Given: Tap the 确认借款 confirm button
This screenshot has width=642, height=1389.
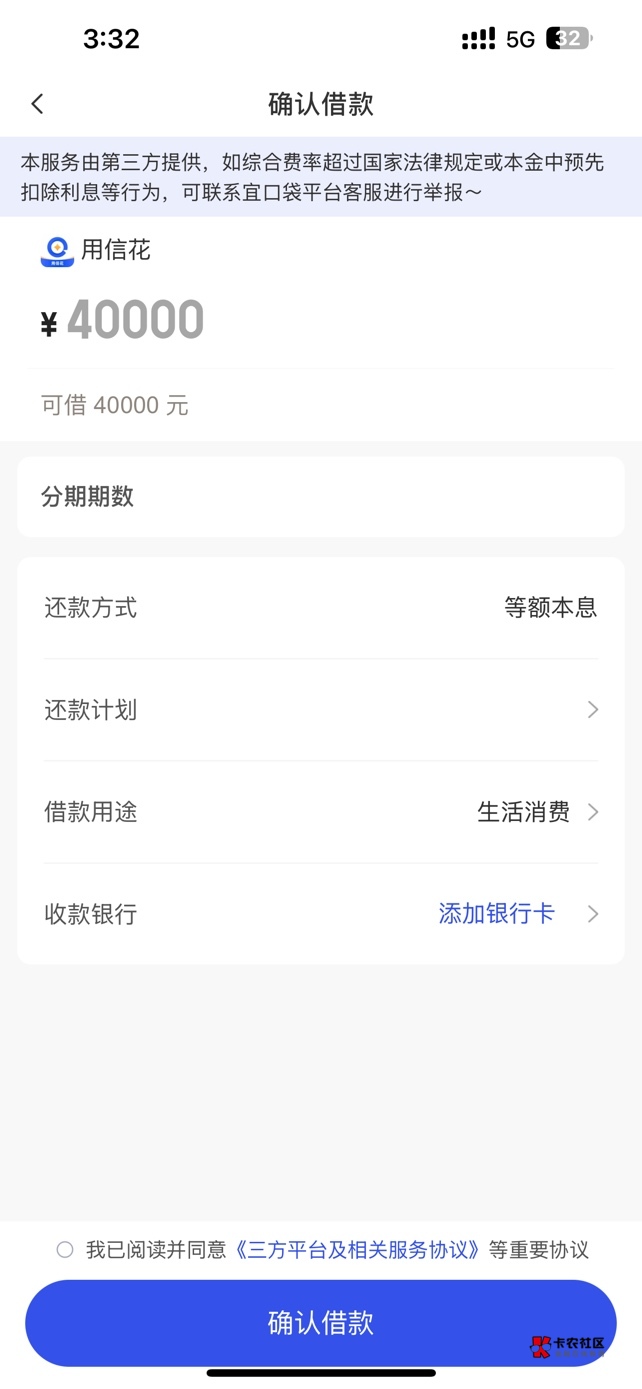Looking at the screenshot, I should click(x=320, y=1322).
